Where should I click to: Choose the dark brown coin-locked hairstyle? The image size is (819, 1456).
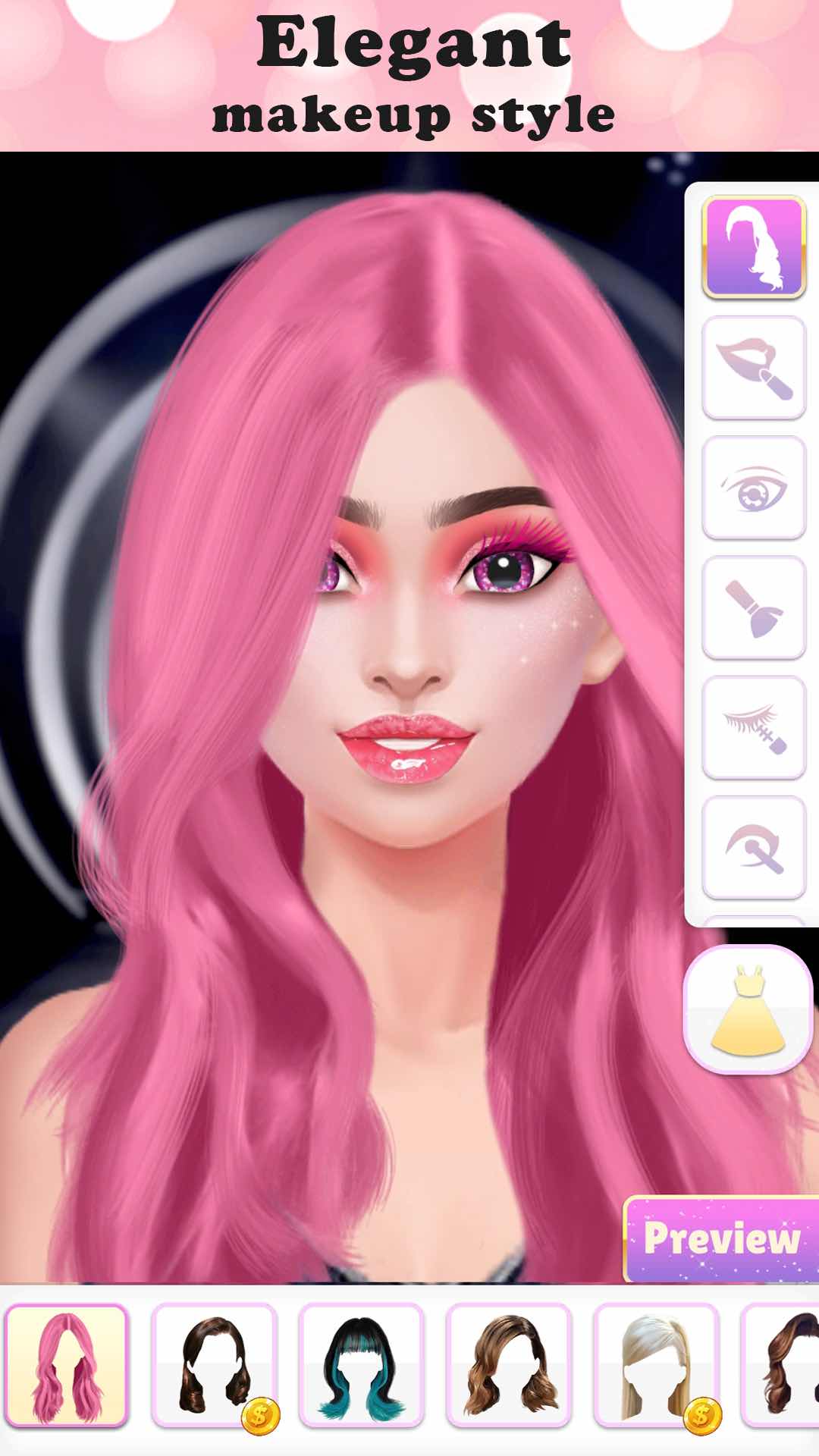[215, 1365]
